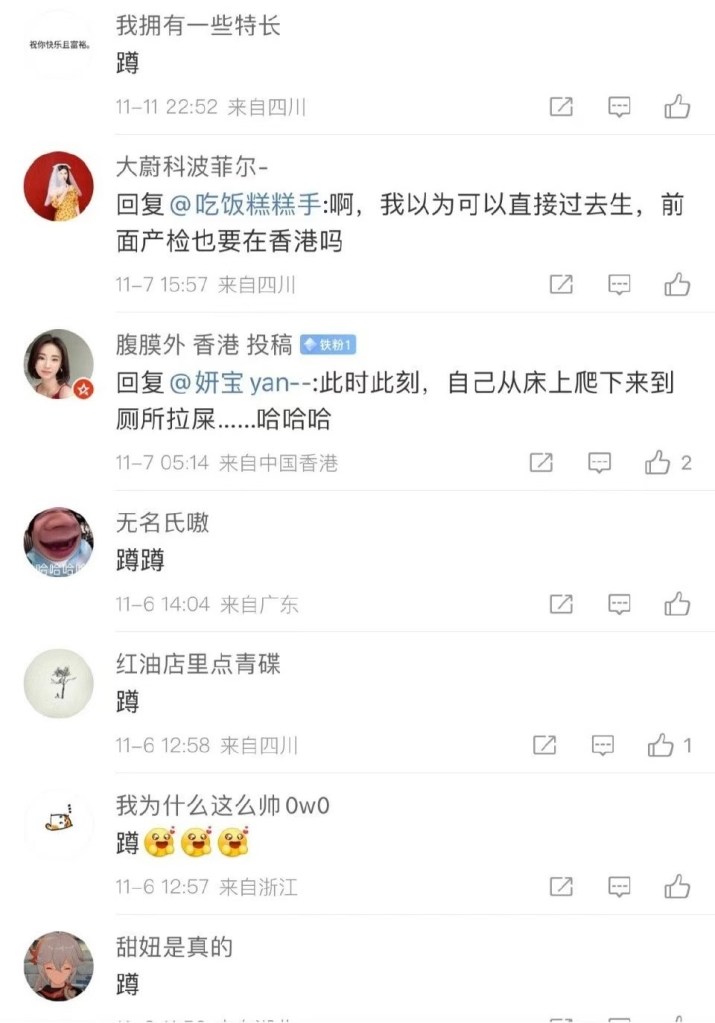Reply to 大蔚科波菲尔-'s comment
Viewport: 715px width, 1023px height.
tap(620, 285)
